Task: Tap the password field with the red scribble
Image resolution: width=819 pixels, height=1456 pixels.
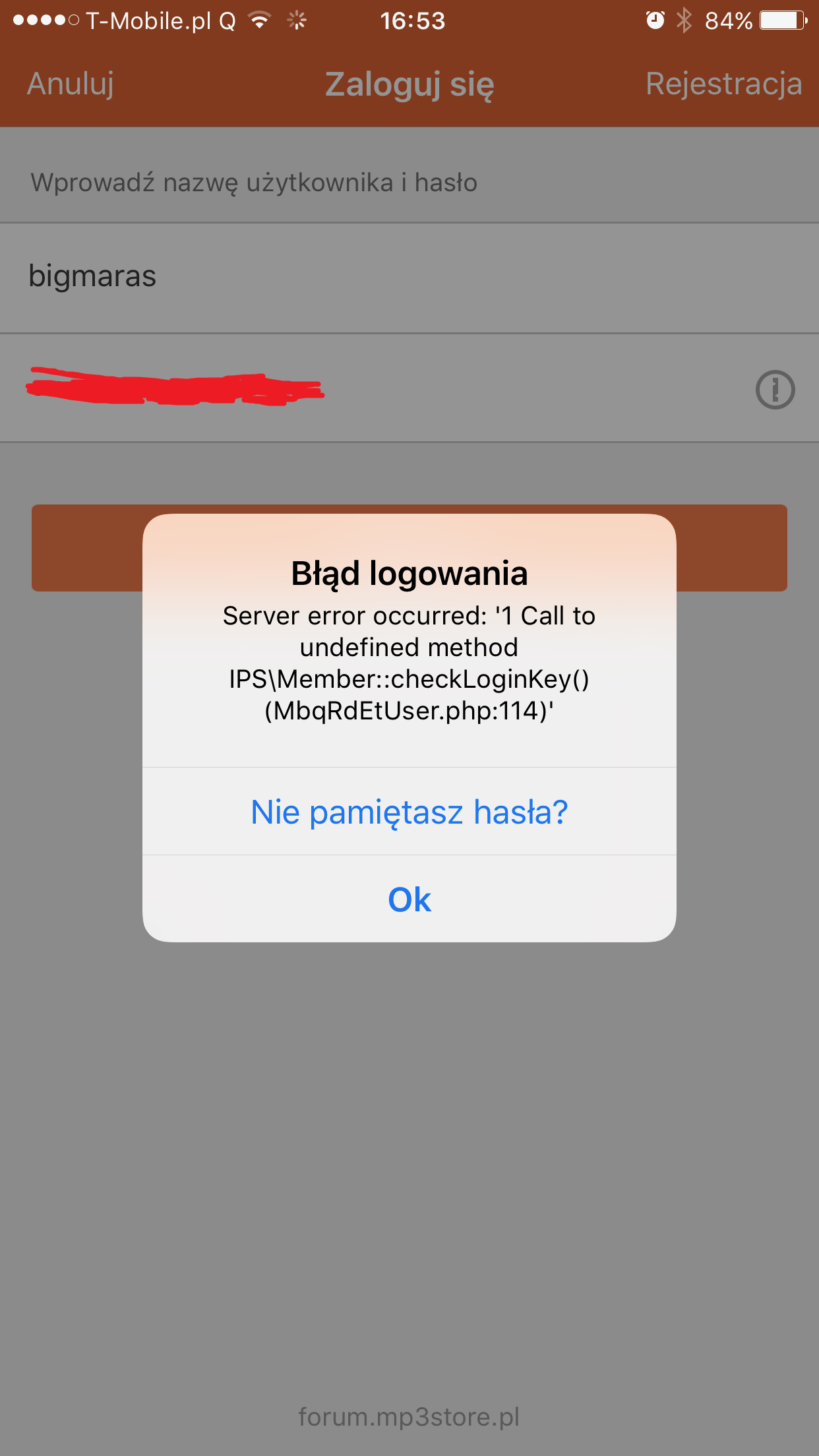Action: (x=409, y=388)
